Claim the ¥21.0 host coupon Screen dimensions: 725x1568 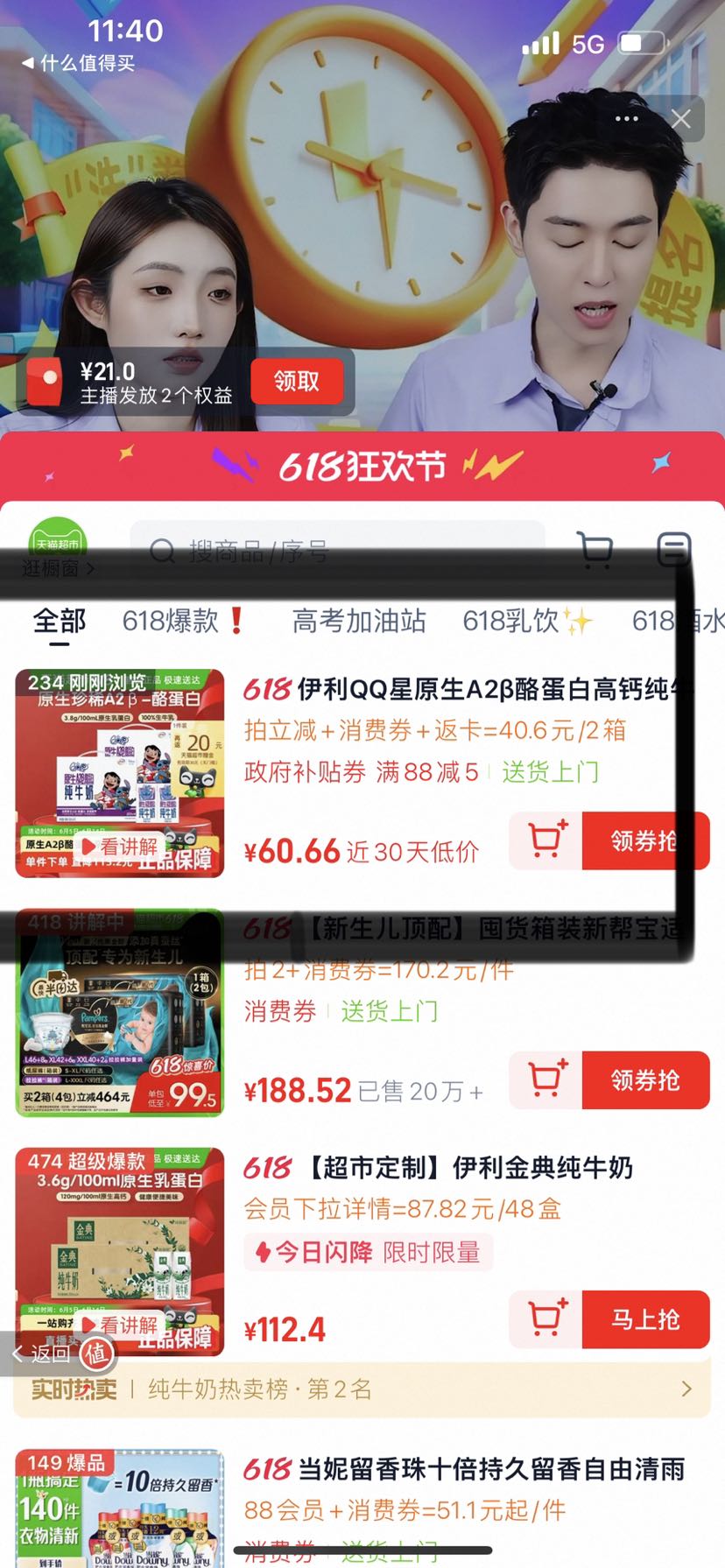point(296,381)
